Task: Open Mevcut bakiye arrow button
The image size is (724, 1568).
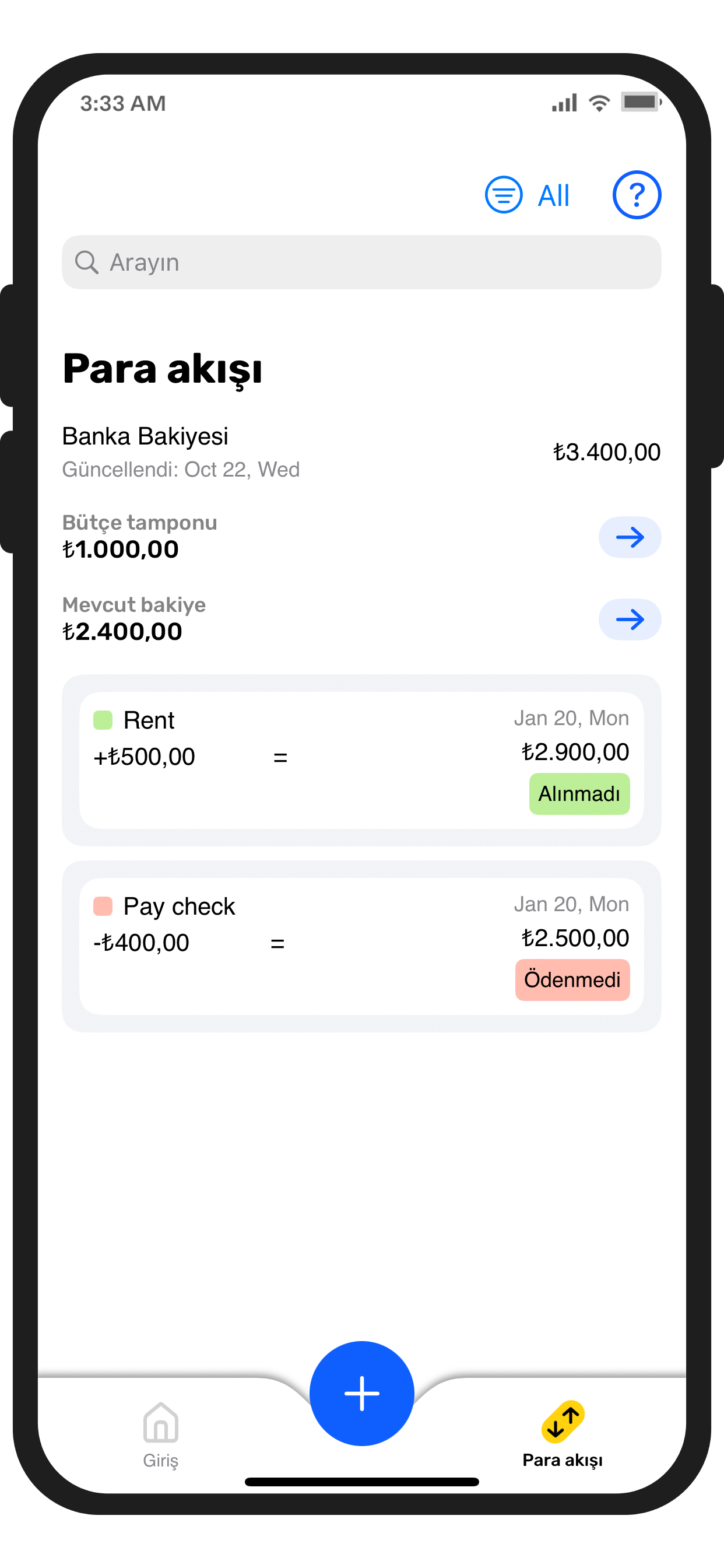Action: point(629,619)
